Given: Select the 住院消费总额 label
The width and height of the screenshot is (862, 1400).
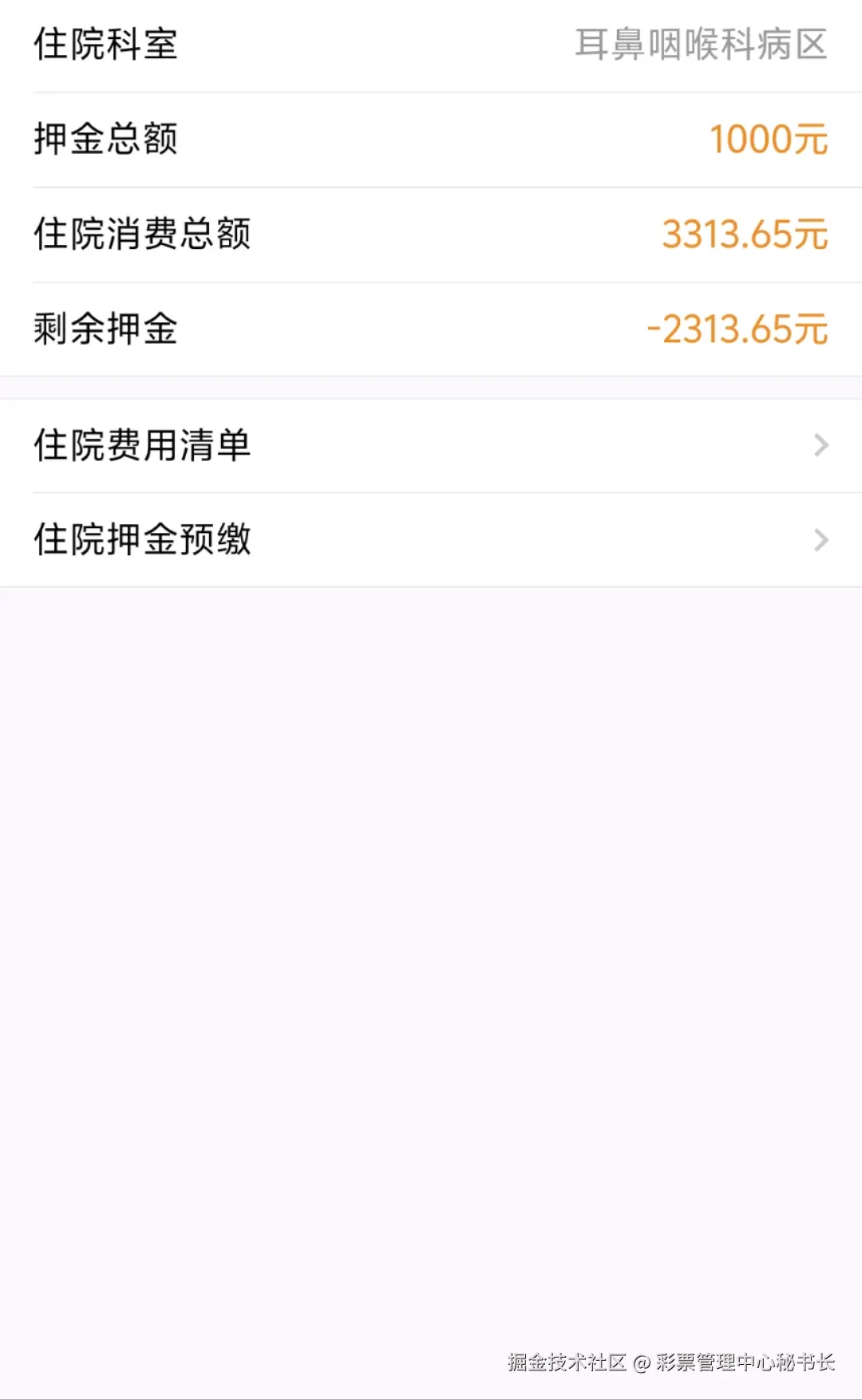Looking at the screenshot, I should pyautogui.click(x=140, y=234).
